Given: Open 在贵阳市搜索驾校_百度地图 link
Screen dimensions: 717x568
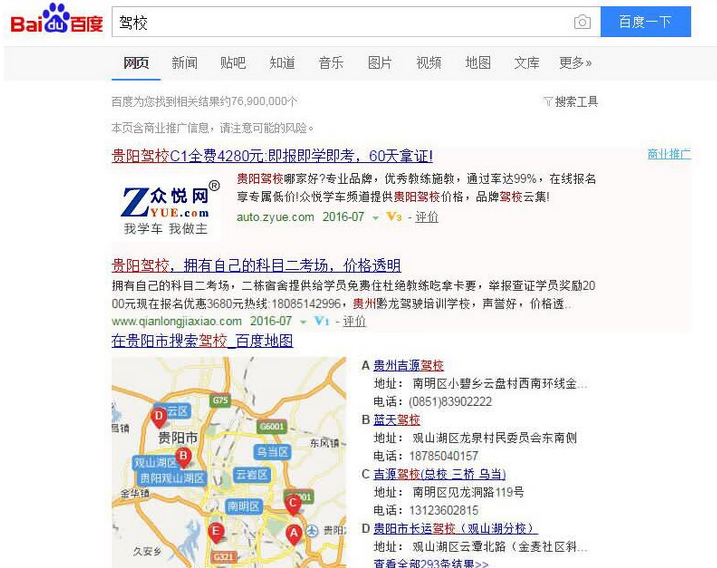Looking at the screenshot, I should [x=202, y=341].
